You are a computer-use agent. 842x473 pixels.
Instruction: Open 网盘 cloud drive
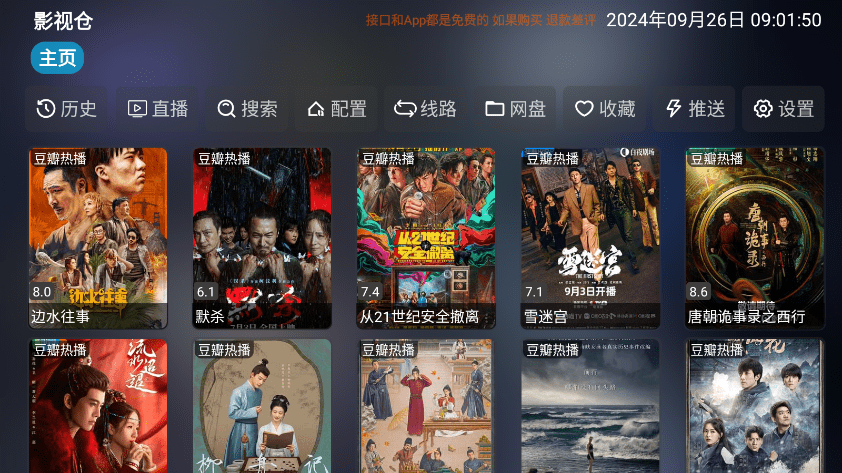(x=516, y=109)
